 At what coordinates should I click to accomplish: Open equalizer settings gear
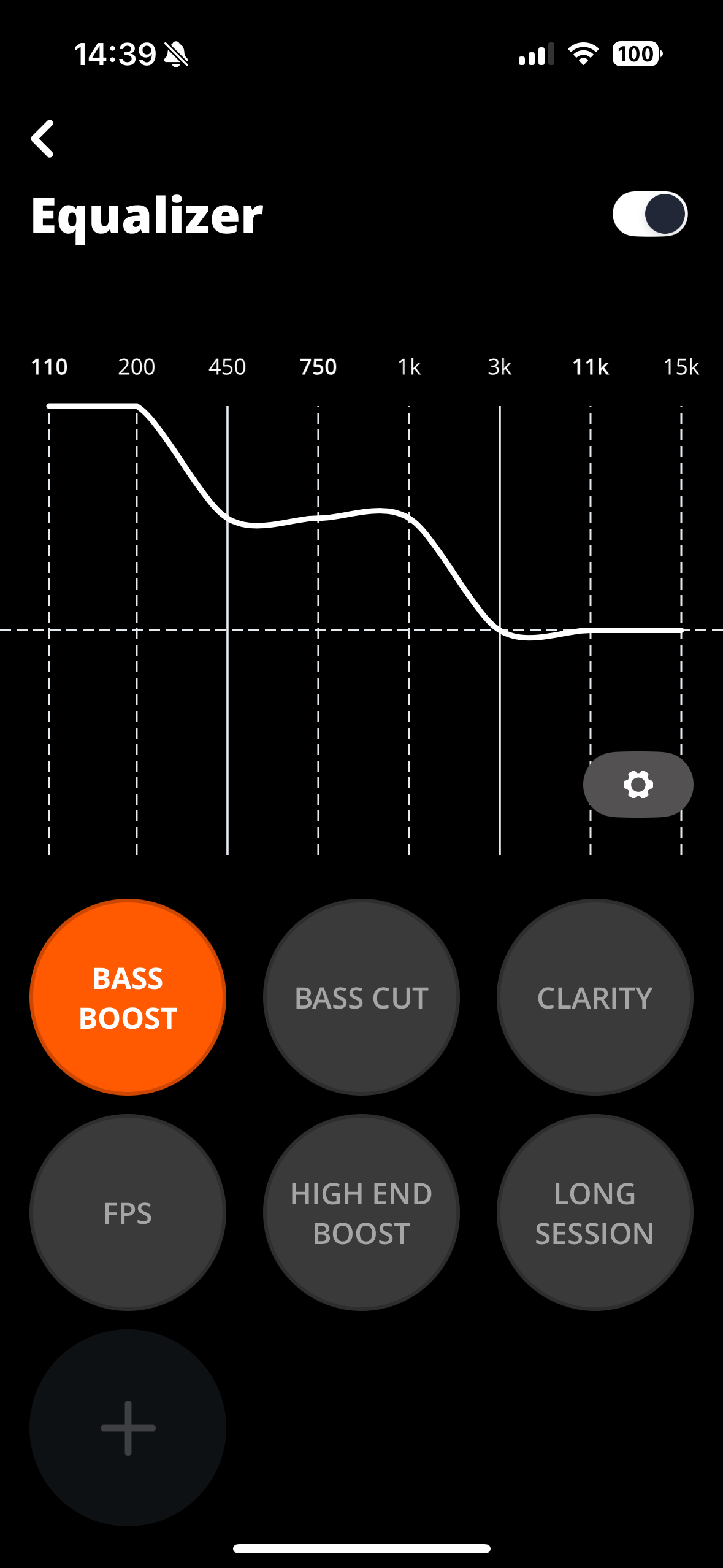pyautogui.click(x=638, y=785)
